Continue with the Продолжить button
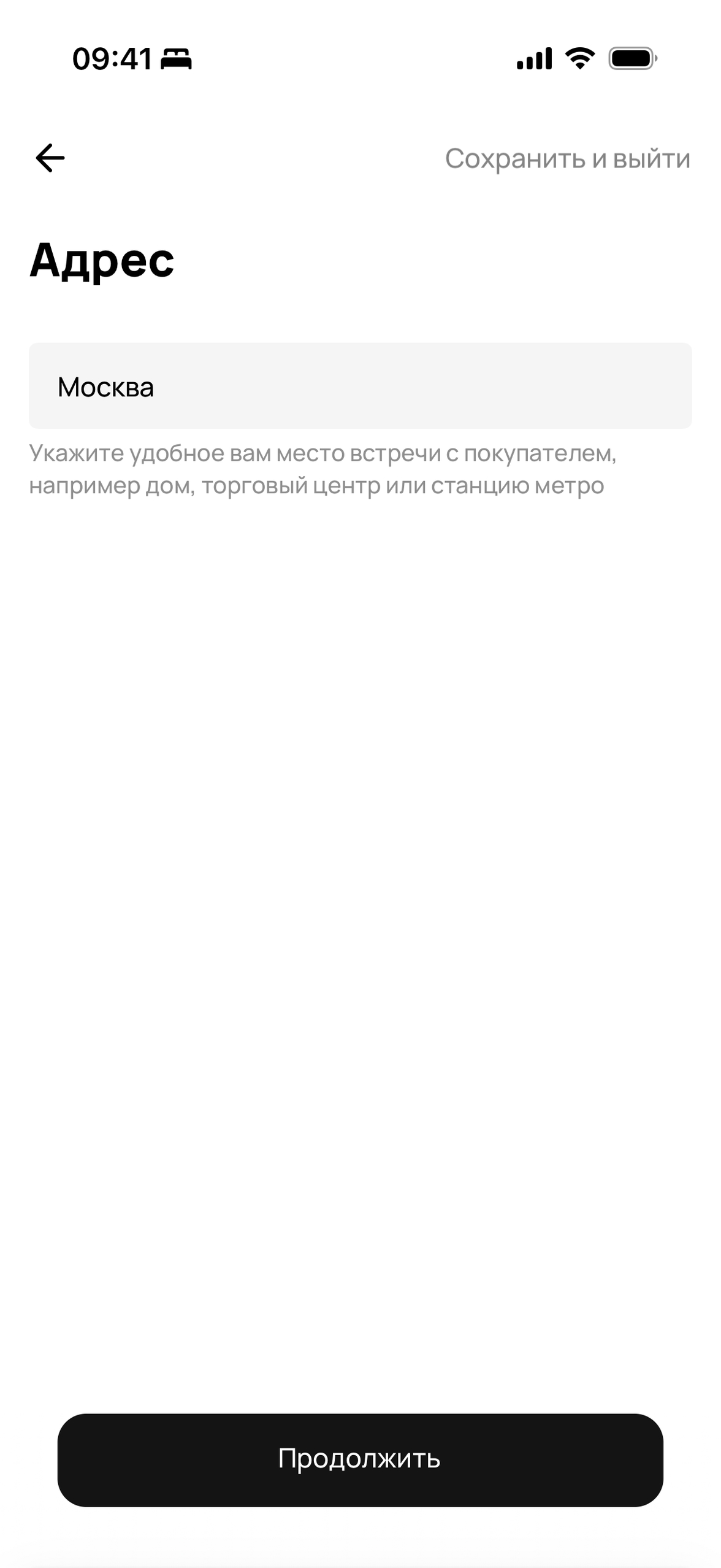Screen dimensions: 721x1568 point(360,1459)
